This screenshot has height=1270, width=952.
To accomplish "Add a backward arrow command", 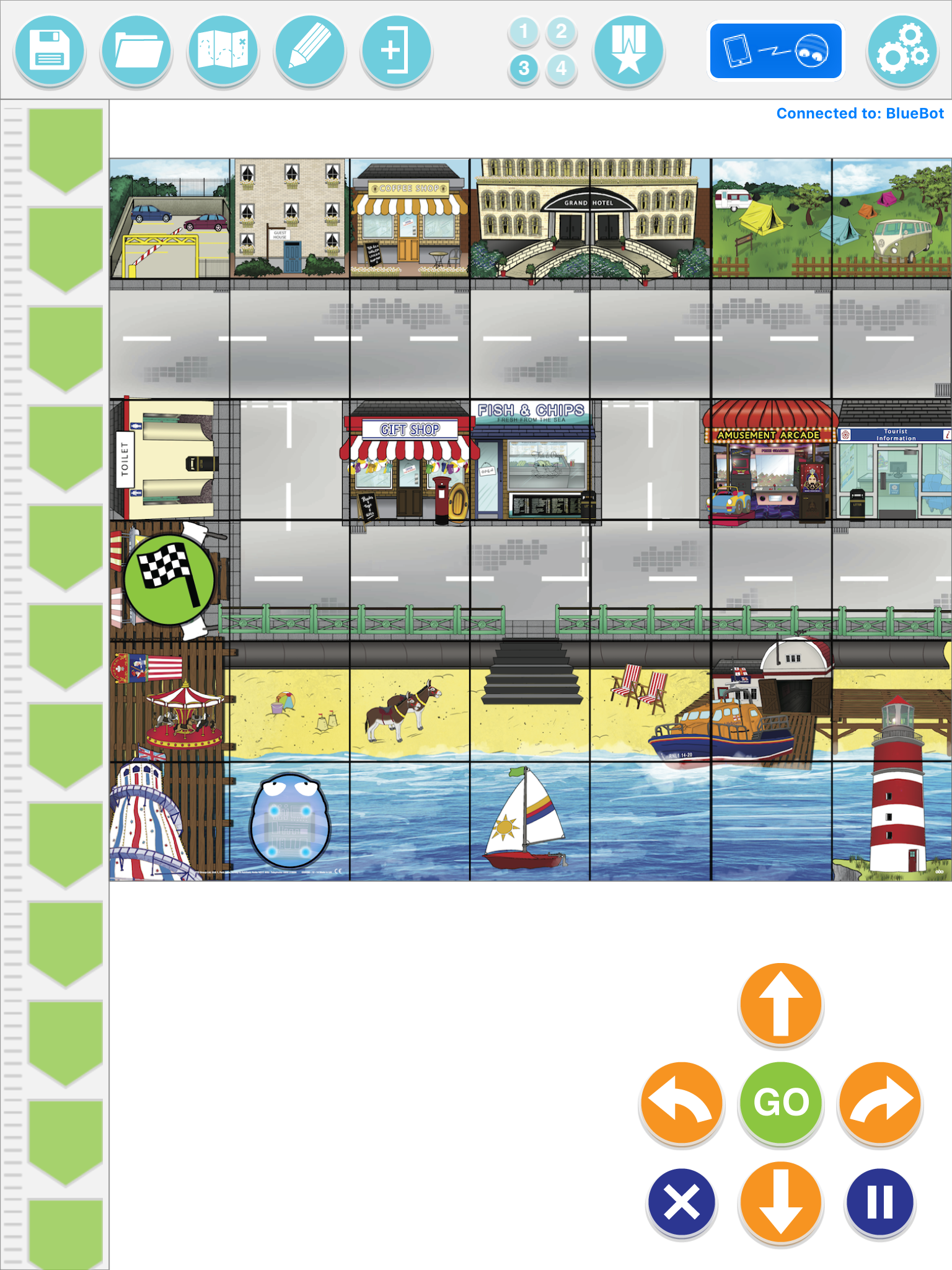I will [x=781, y=1202].
